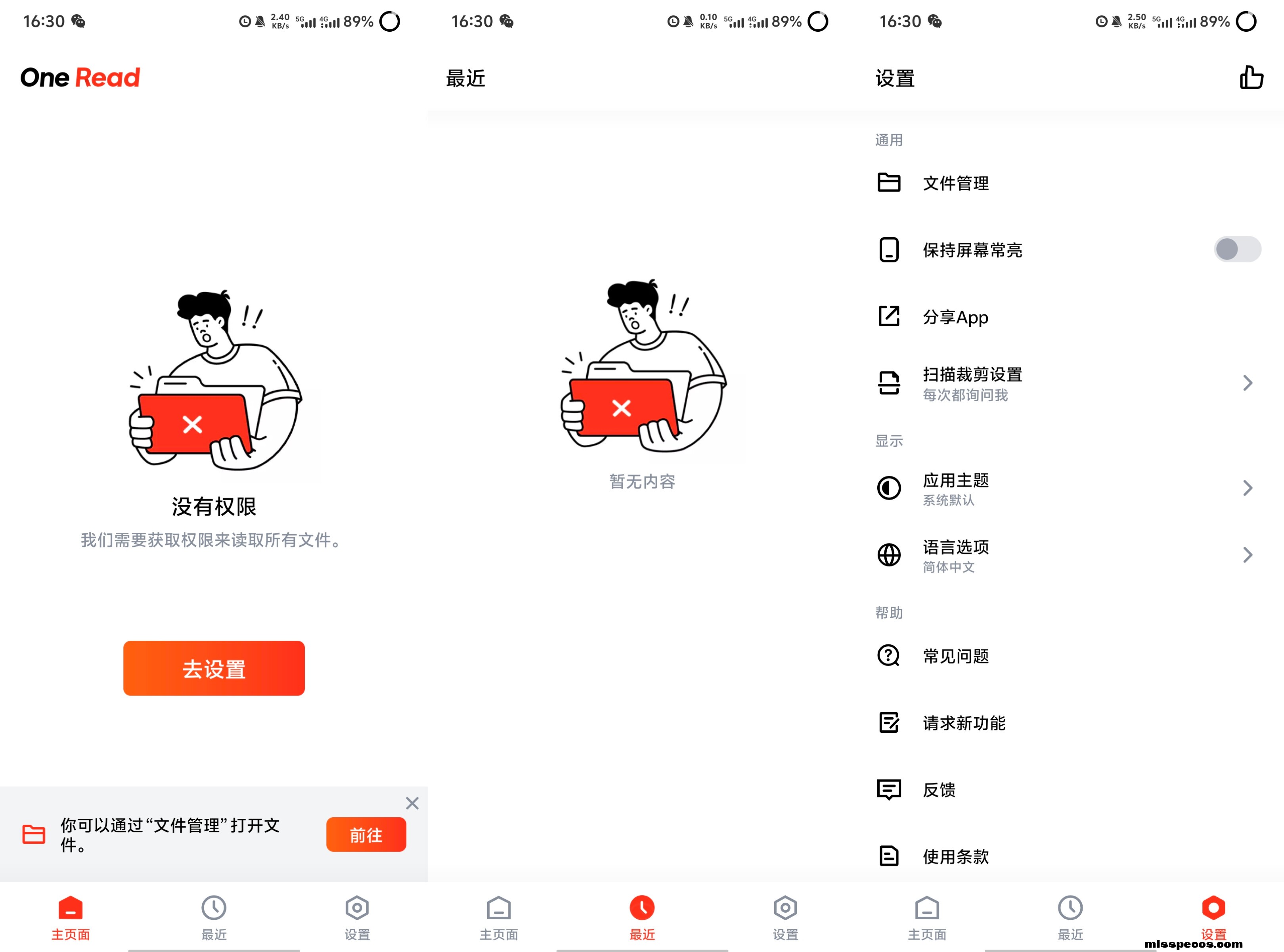The height and width of the screenshot is (952, 1284).
Task: Enable the 保持屏幕常亮 switch
Action: coord(1237,249)
